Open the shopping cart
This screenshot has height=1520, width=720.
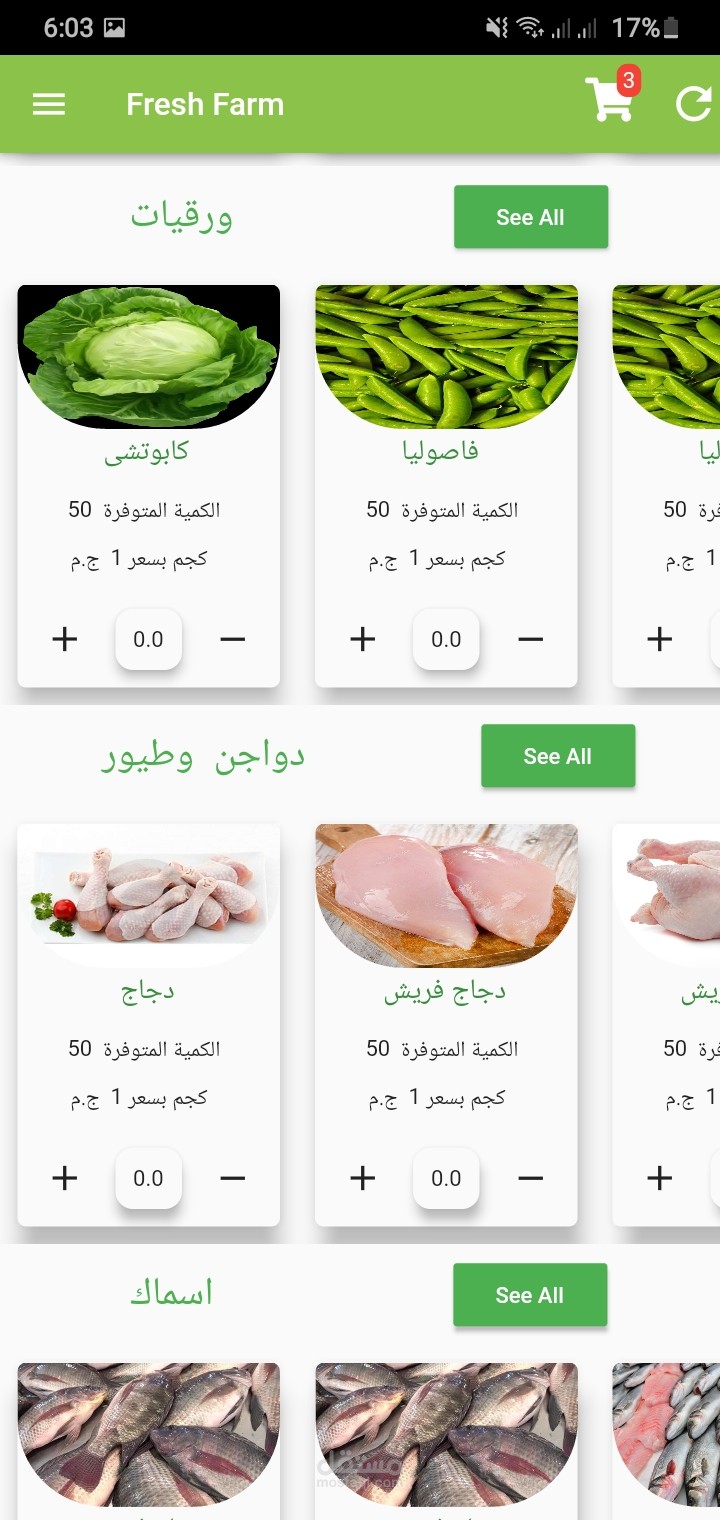point(611,98)
